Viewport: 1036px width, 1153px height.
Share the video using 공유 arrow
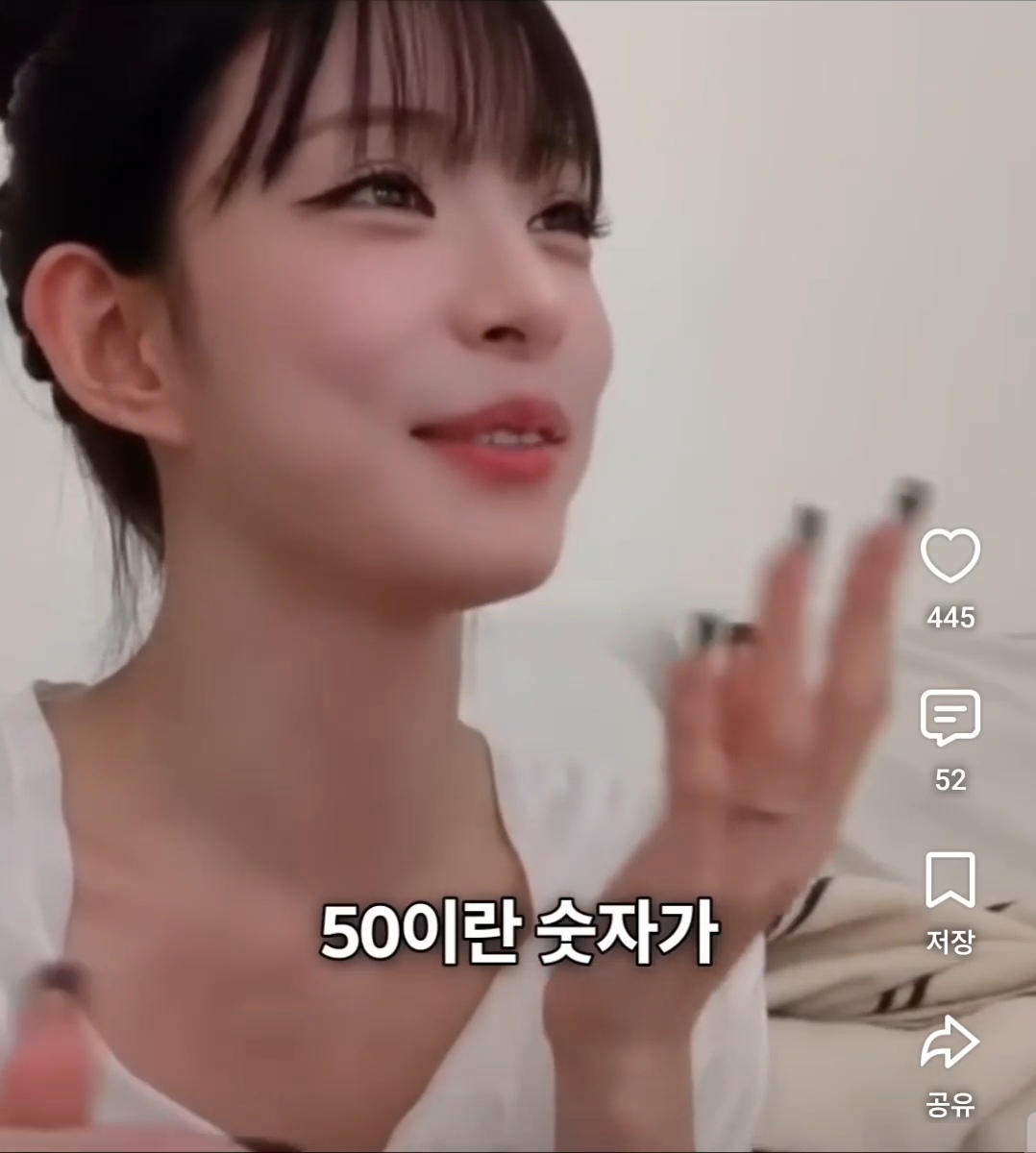point(950,1043)
